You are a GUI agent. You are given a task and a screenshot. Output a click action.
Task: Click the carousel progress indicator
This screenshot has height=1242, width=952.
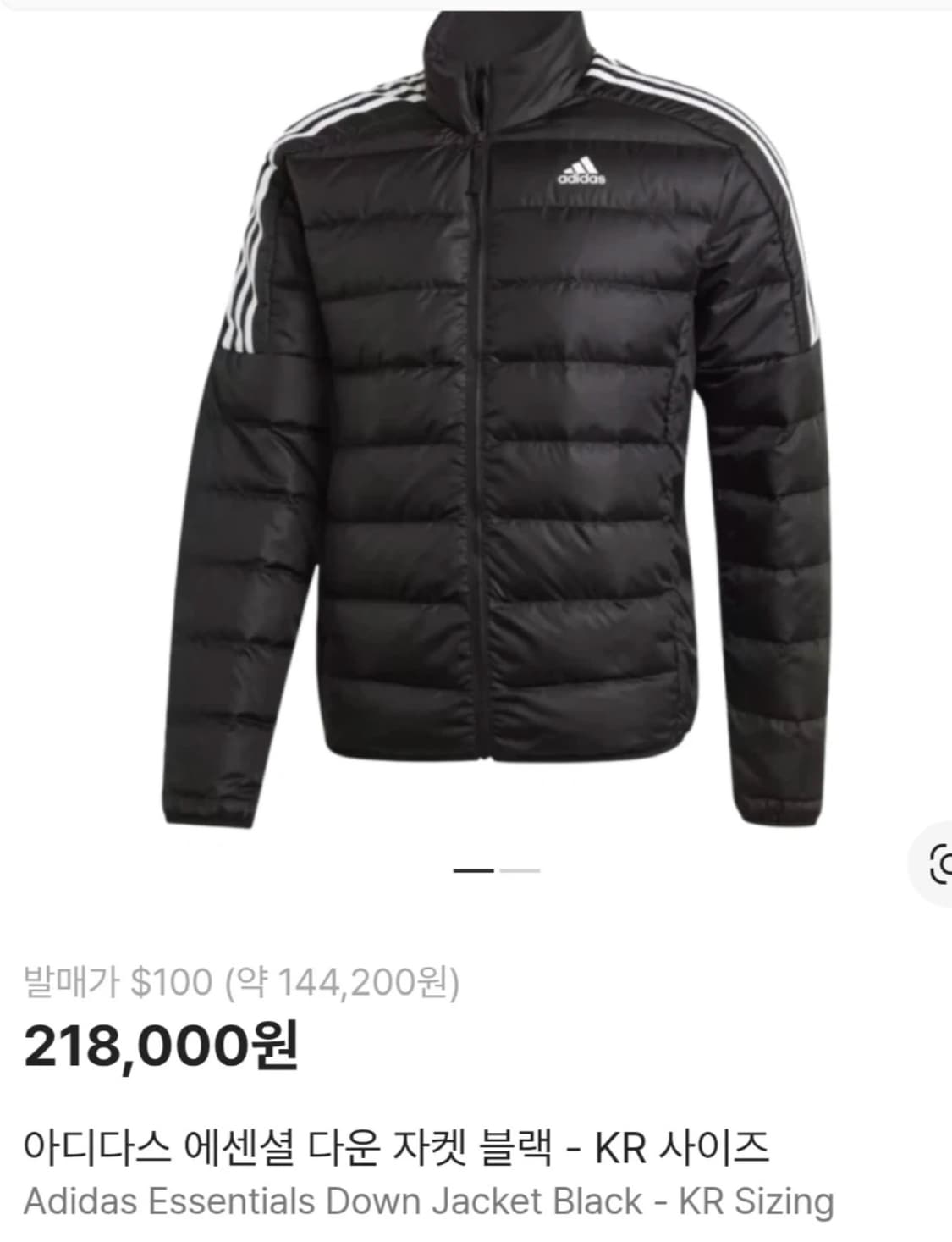[495, 869]
